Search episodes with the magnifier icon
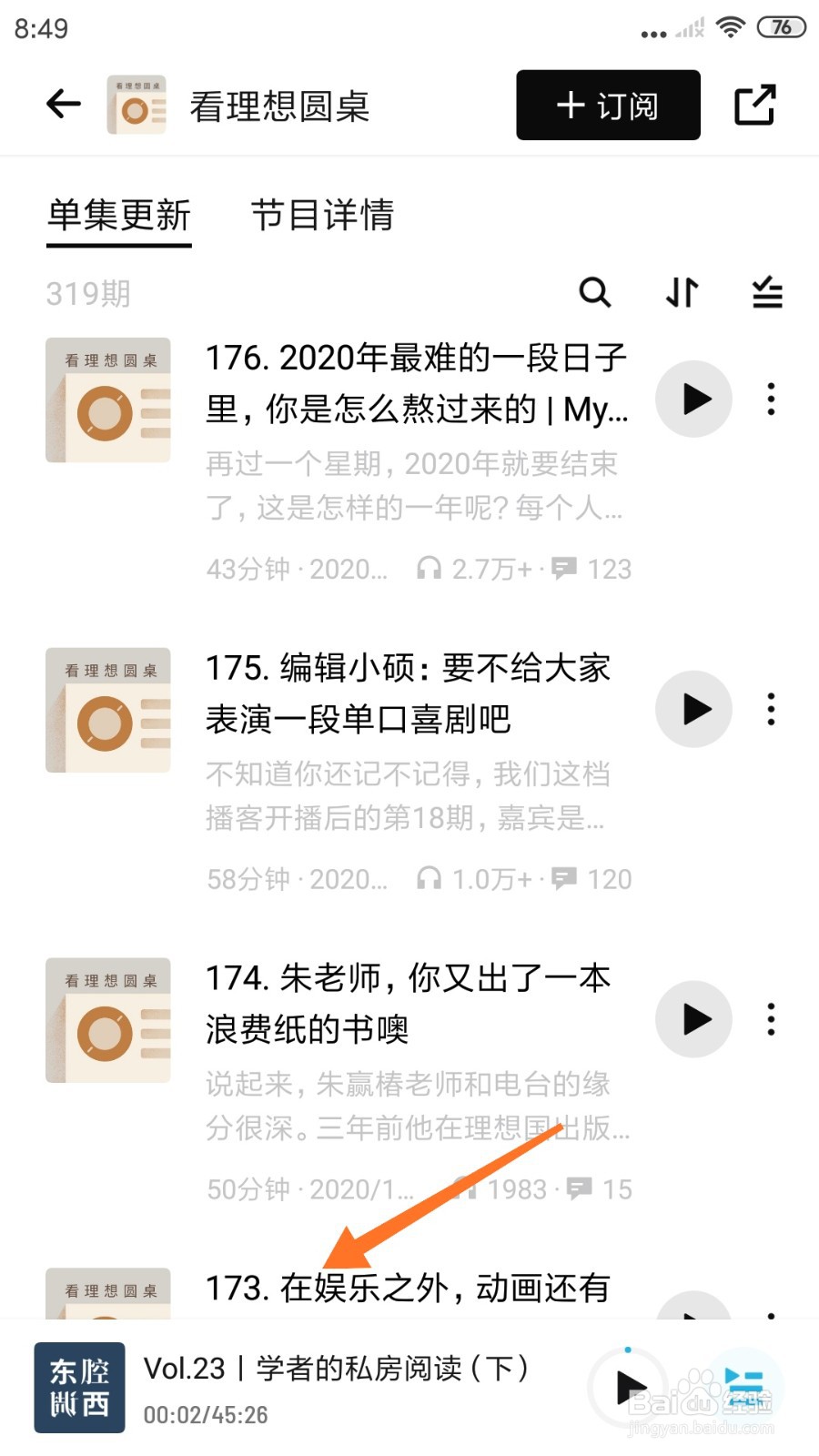 [595, 292]
